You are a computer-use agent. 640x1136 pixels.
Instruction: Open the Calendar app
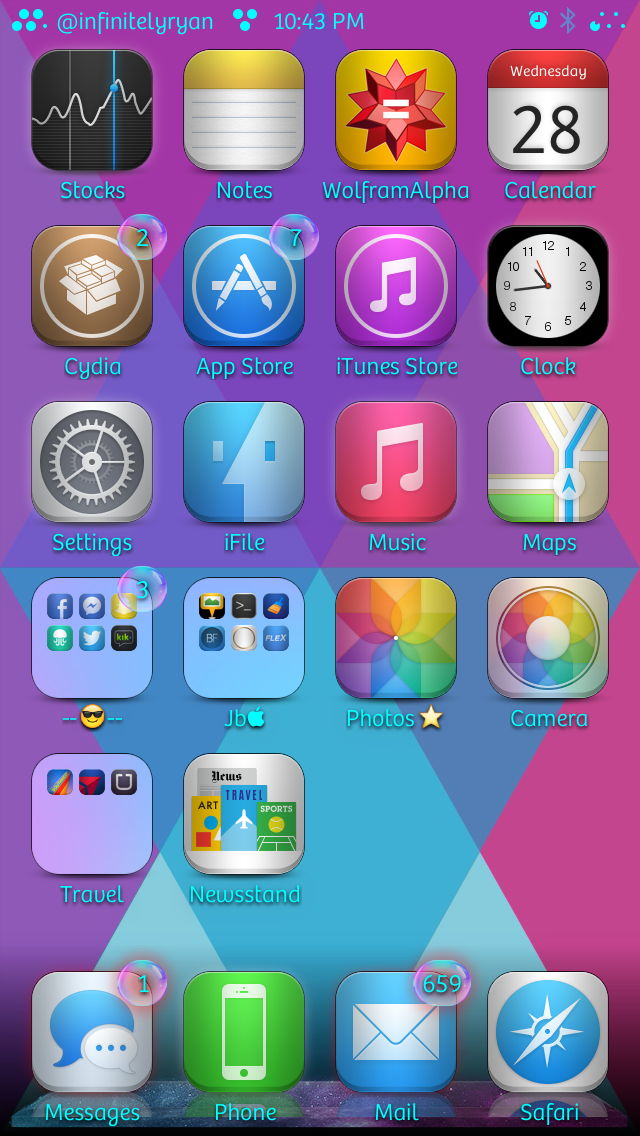548,110
